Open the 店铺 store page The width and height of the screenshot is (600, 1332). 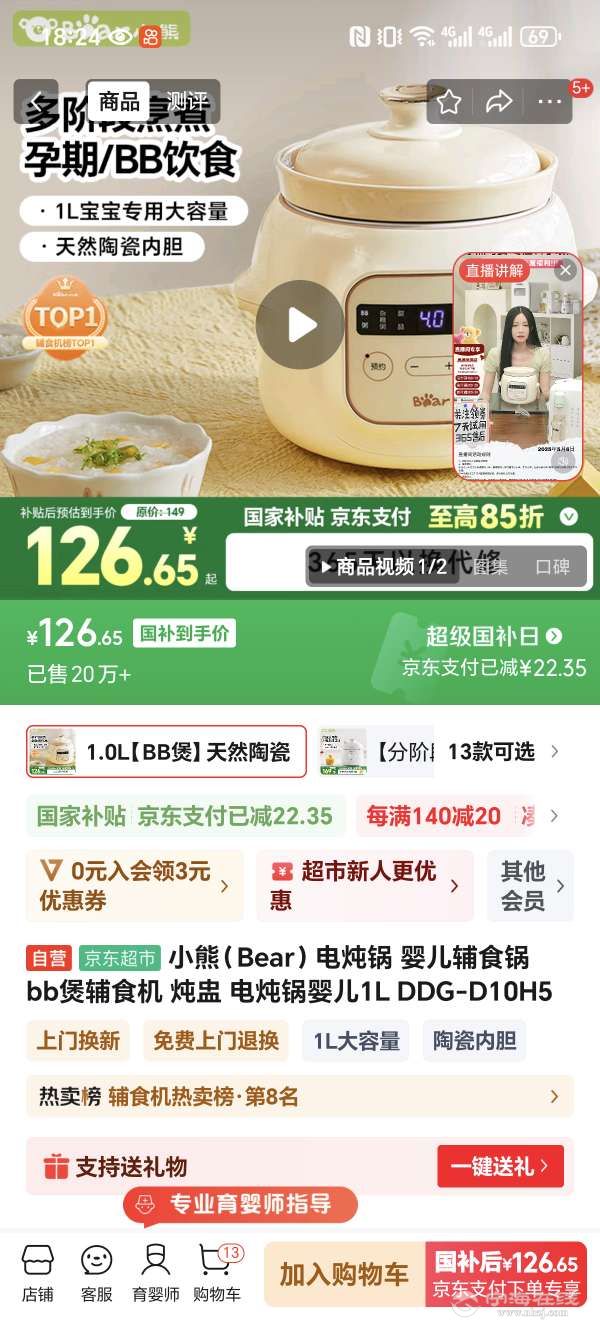37,1273
